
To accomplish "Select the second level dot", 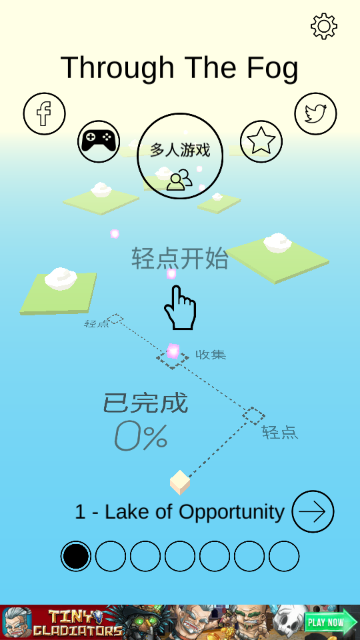I will tap(111, 556).
